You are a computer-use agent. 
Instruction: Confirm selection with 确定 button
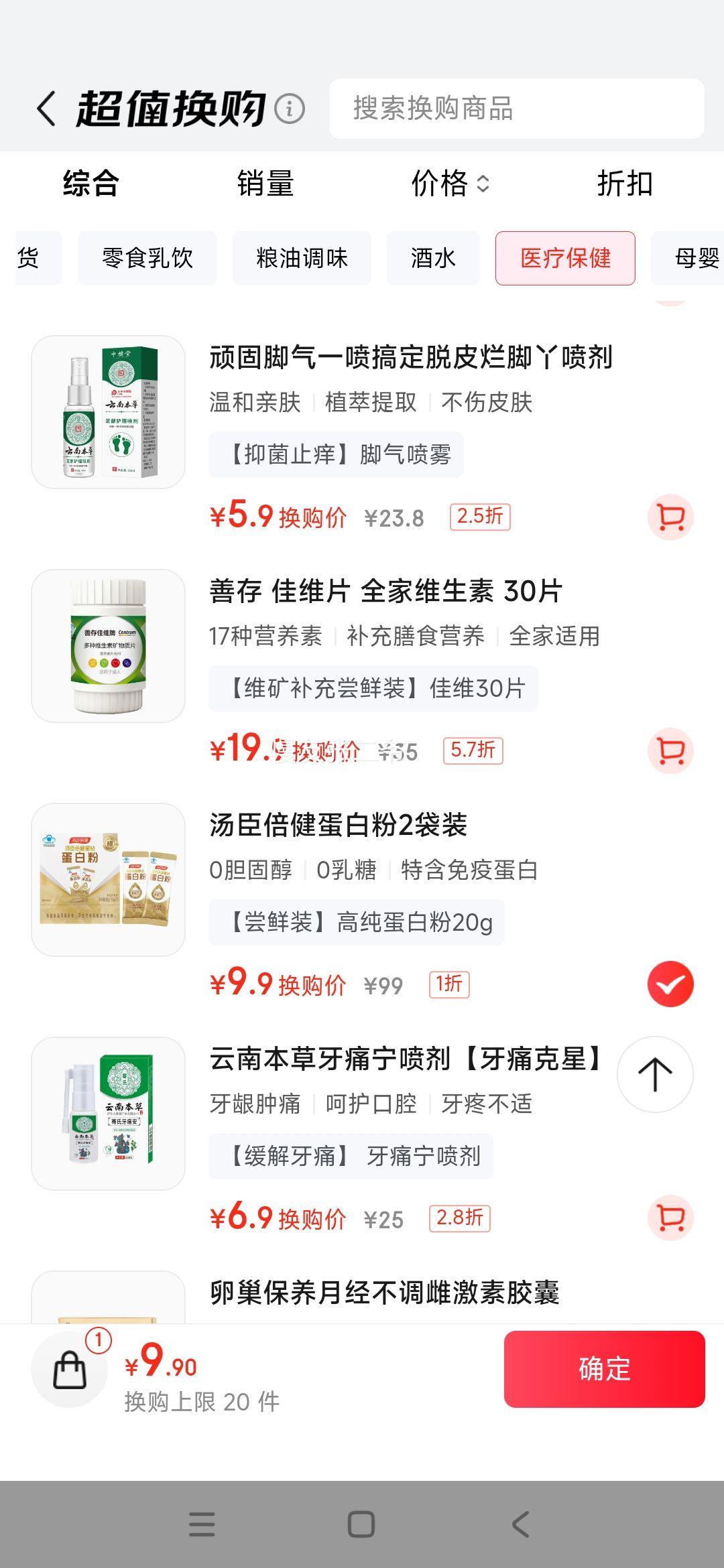604,1369
